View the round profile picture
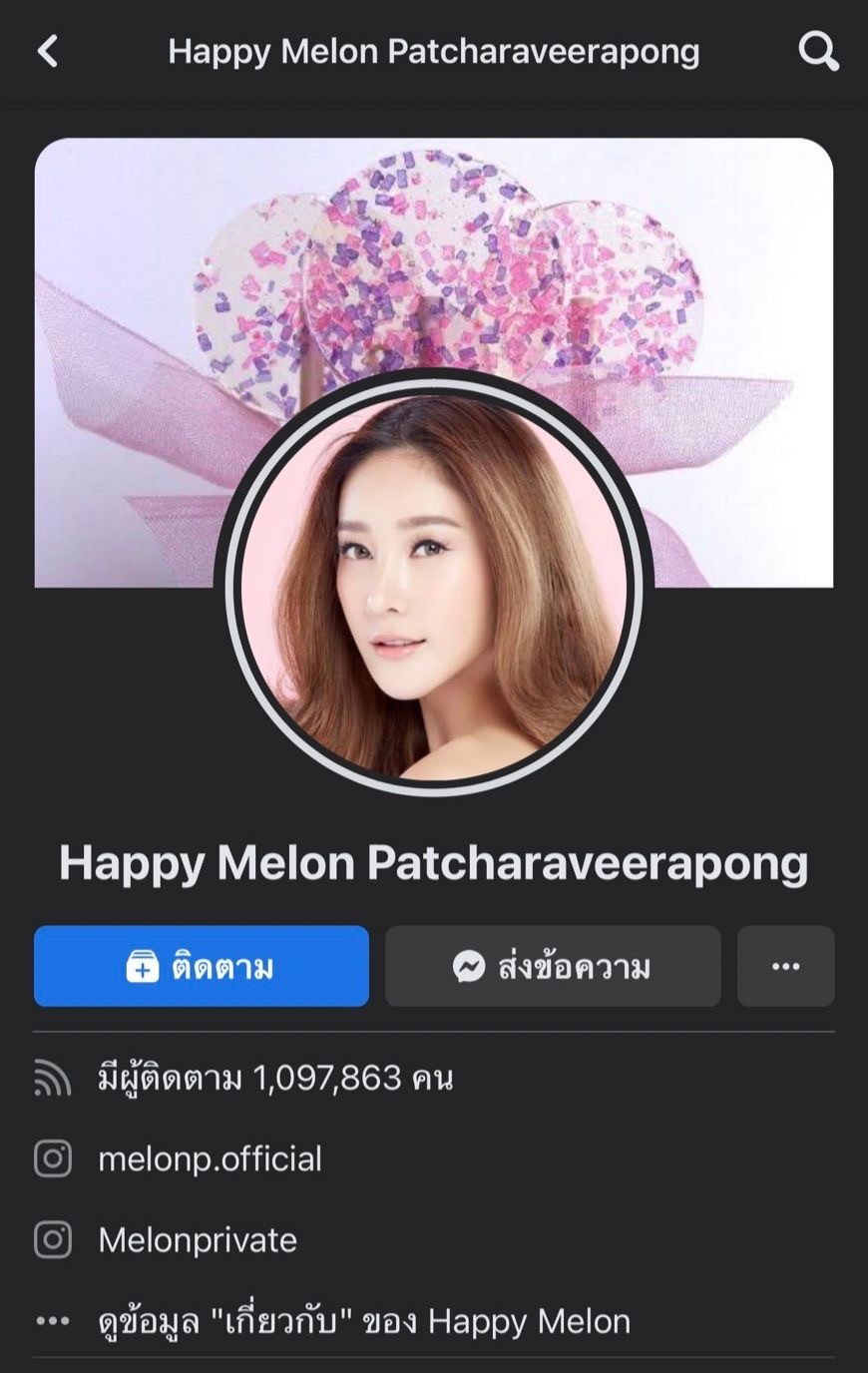The image size is (868, 1373). pyautogui.click(x=434, y=587)
